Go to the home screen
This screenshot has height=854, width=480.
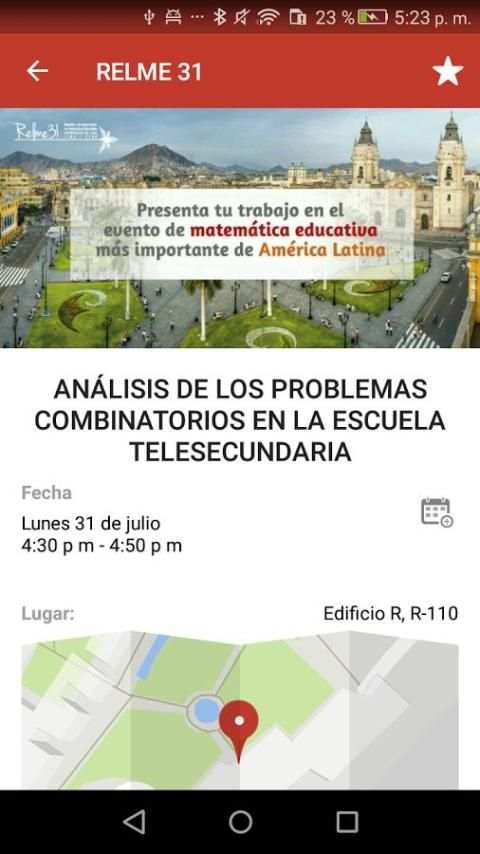point(240,821)
